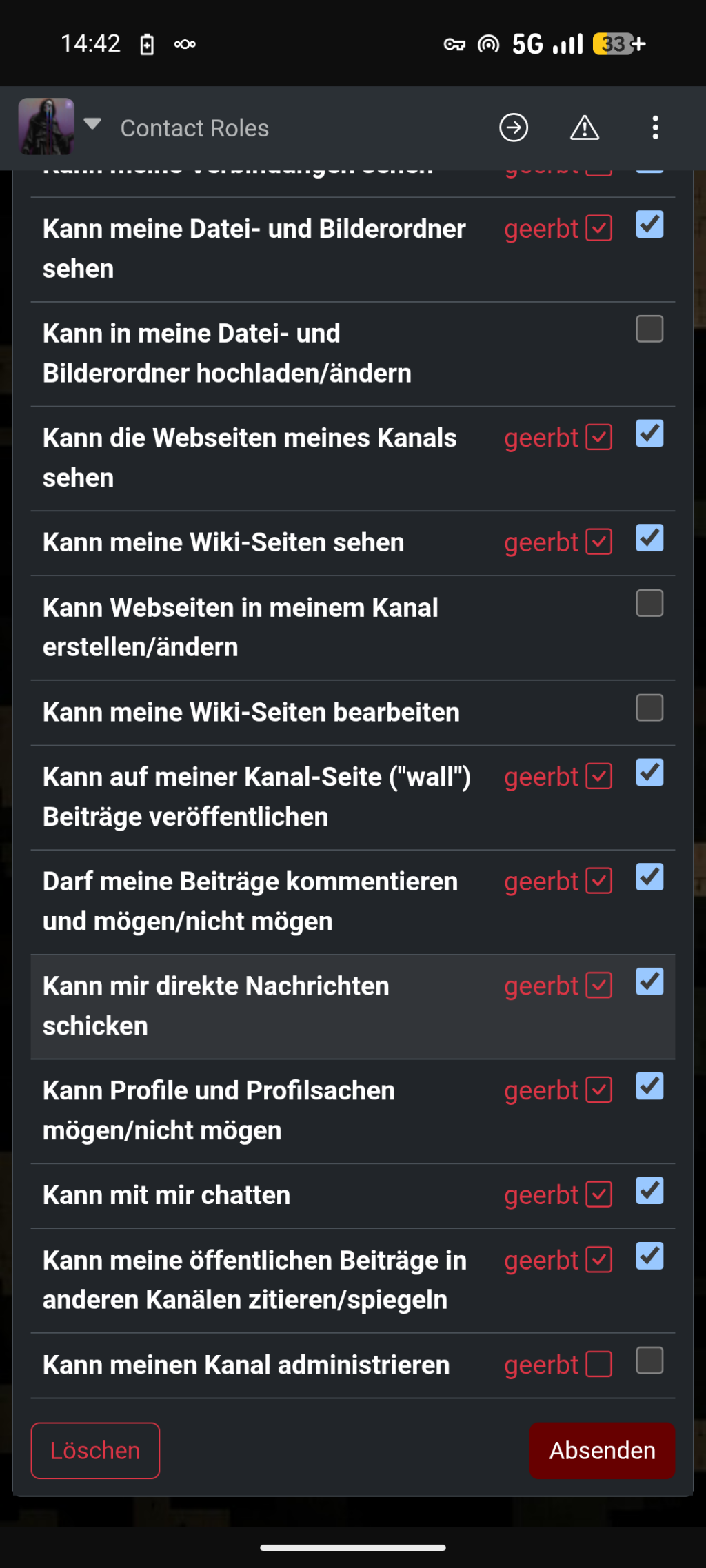
Task: Open the warning triangle notices icon
Action: 585,128
